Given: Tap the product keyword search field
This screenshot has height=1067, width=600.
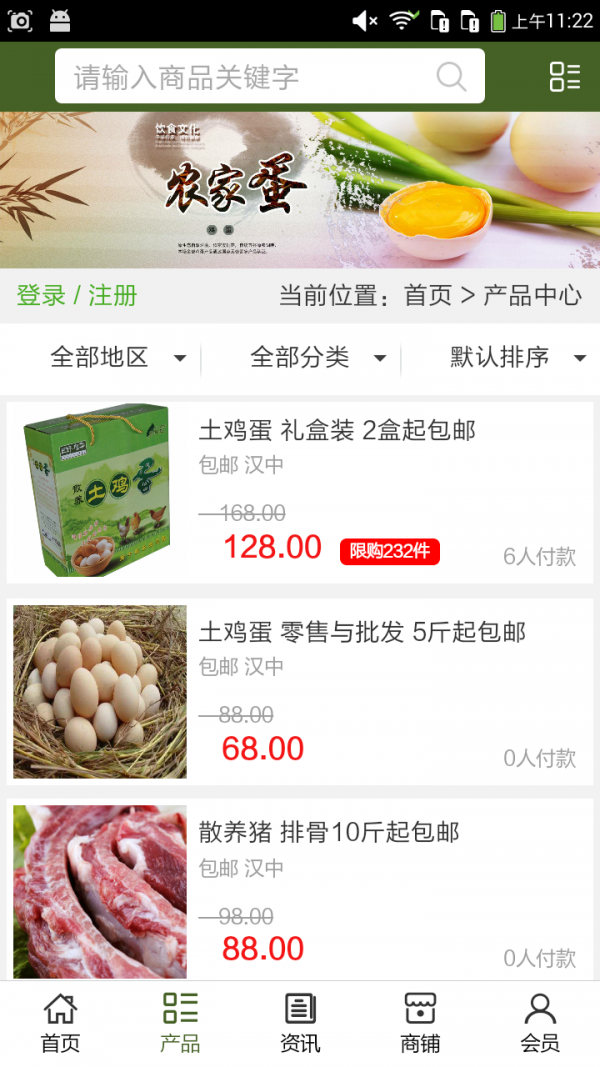Looking at the screenshot, I should (250, 77).
